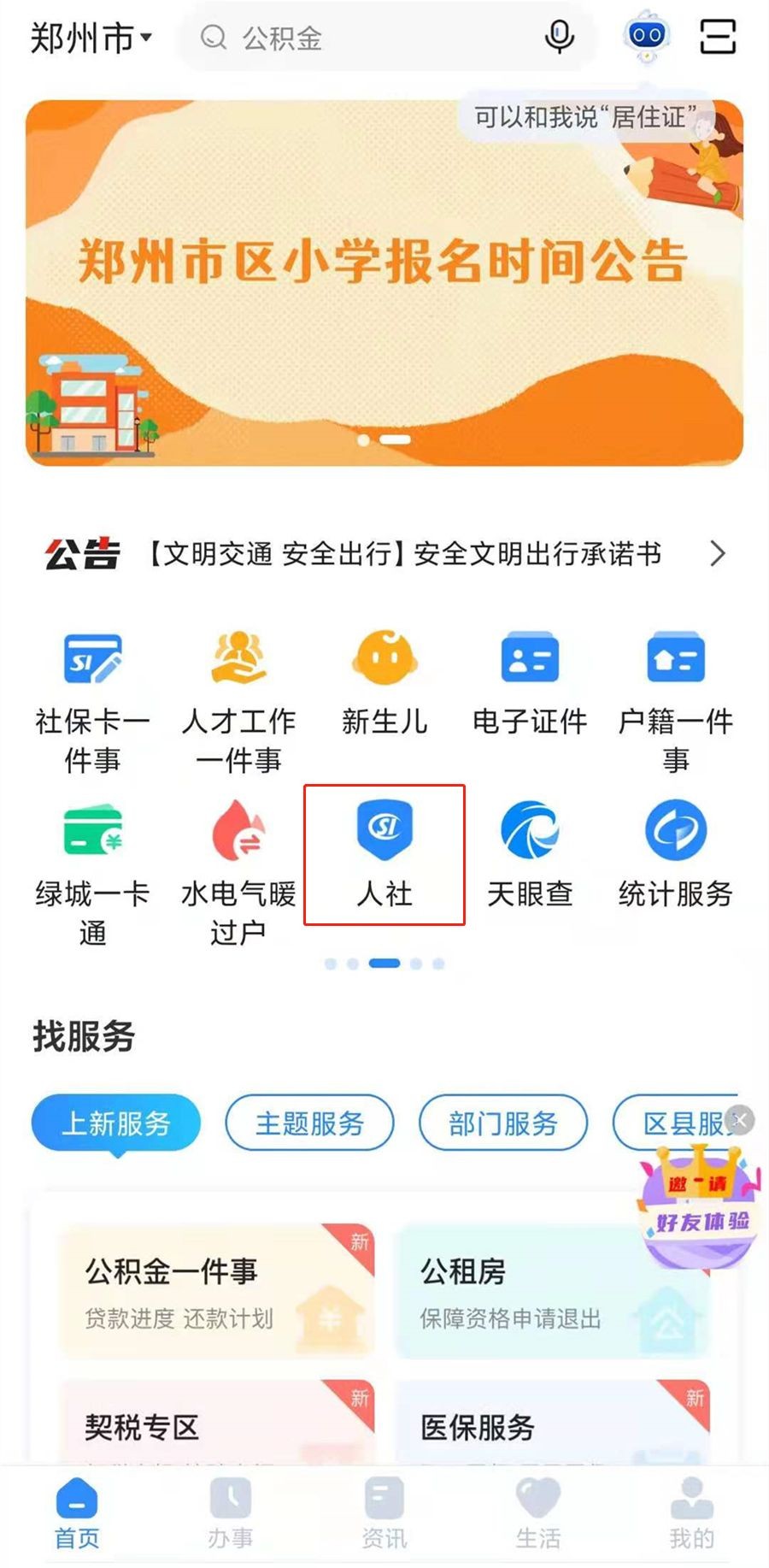The width and height of the screenshot is (769, 1568).
Task: Select the 部门服务 chip
Action: [x=502, y=1123]
